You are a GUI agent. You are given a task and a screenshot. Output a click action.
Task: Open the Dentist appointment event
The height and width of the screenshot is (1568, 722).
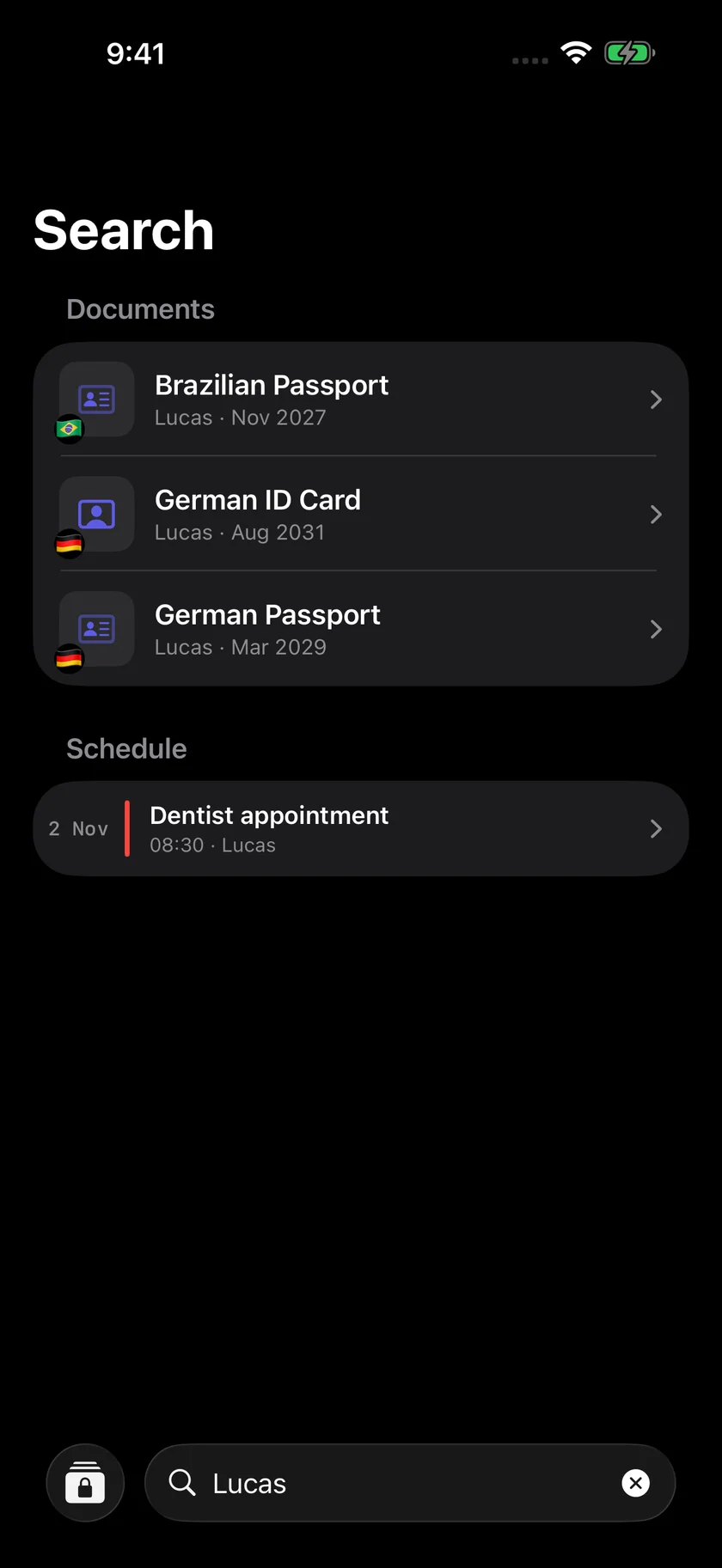pos(361,828)
